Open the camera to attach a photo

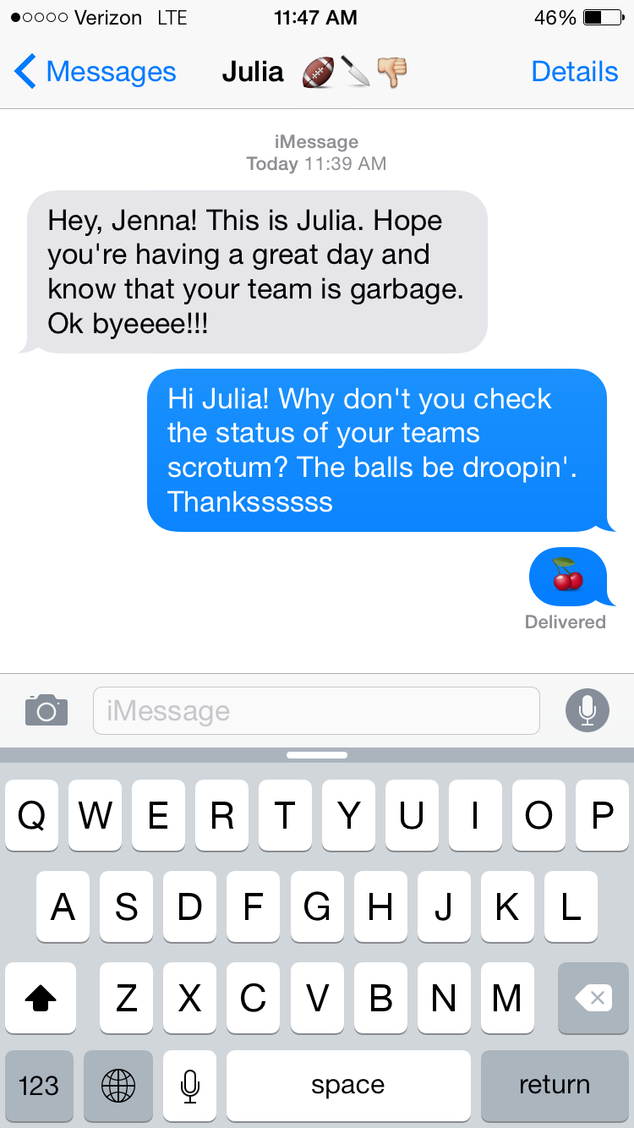(46, 710)
